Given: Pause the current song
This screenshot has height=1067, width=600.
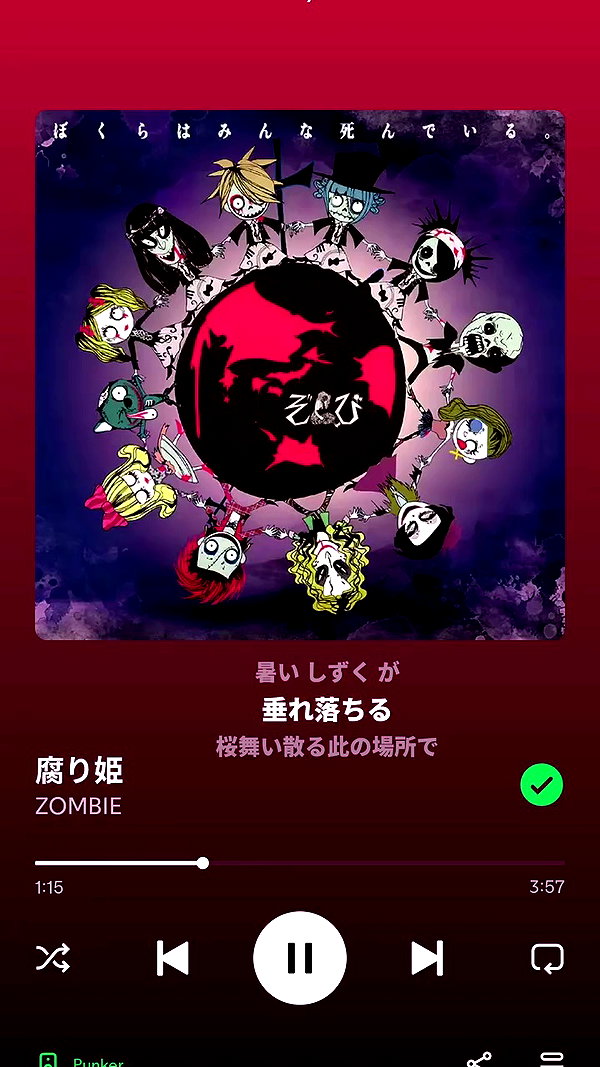Looking at the screenshot, I should (x=299, y=957).
